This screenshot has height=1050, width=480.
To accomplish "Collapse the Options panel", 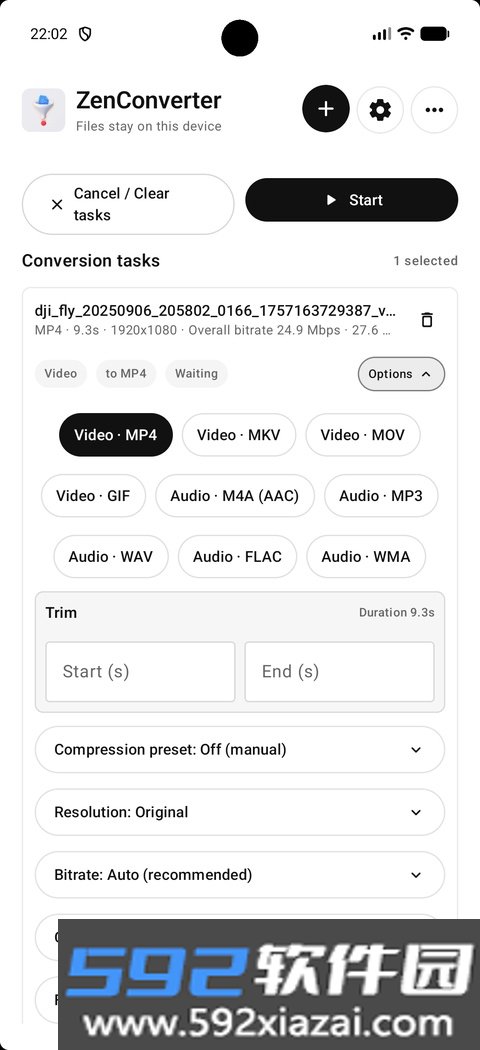I will 401,374.
